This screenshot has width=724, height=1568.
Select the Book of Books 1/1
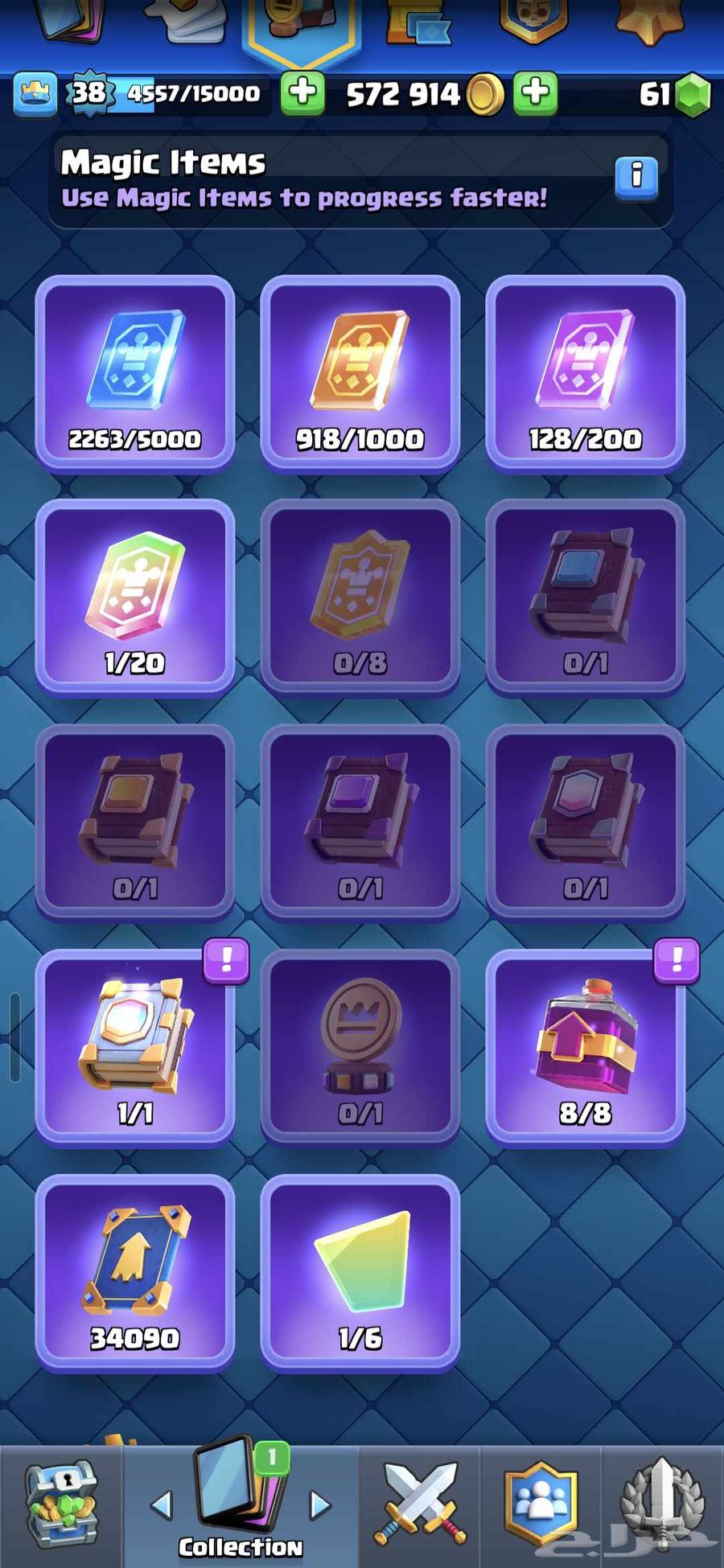(x=135, y=1047)
